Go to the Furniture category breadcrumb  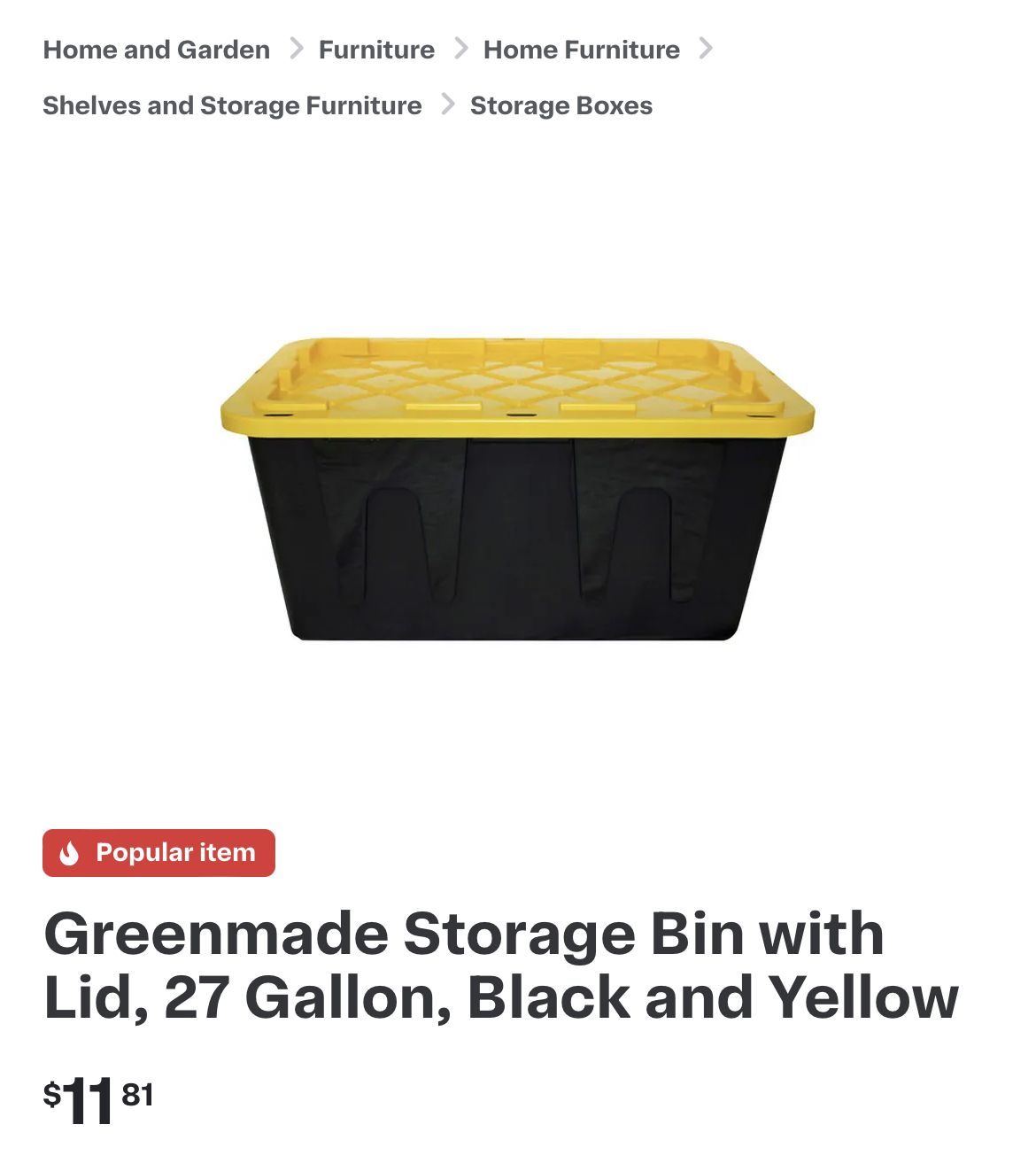376,50
